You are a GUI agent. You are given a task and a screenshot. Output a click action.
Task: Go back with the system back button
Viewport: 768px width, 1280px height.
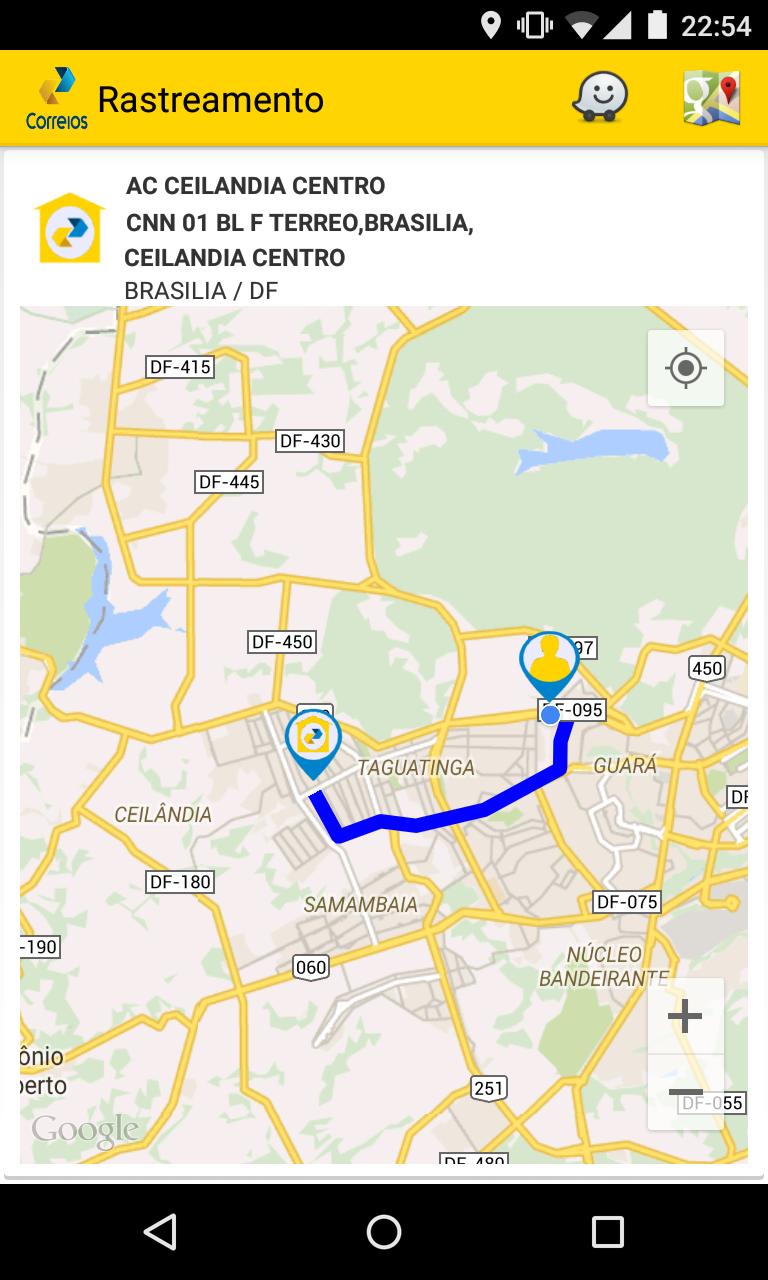(x=160, y=1232)
